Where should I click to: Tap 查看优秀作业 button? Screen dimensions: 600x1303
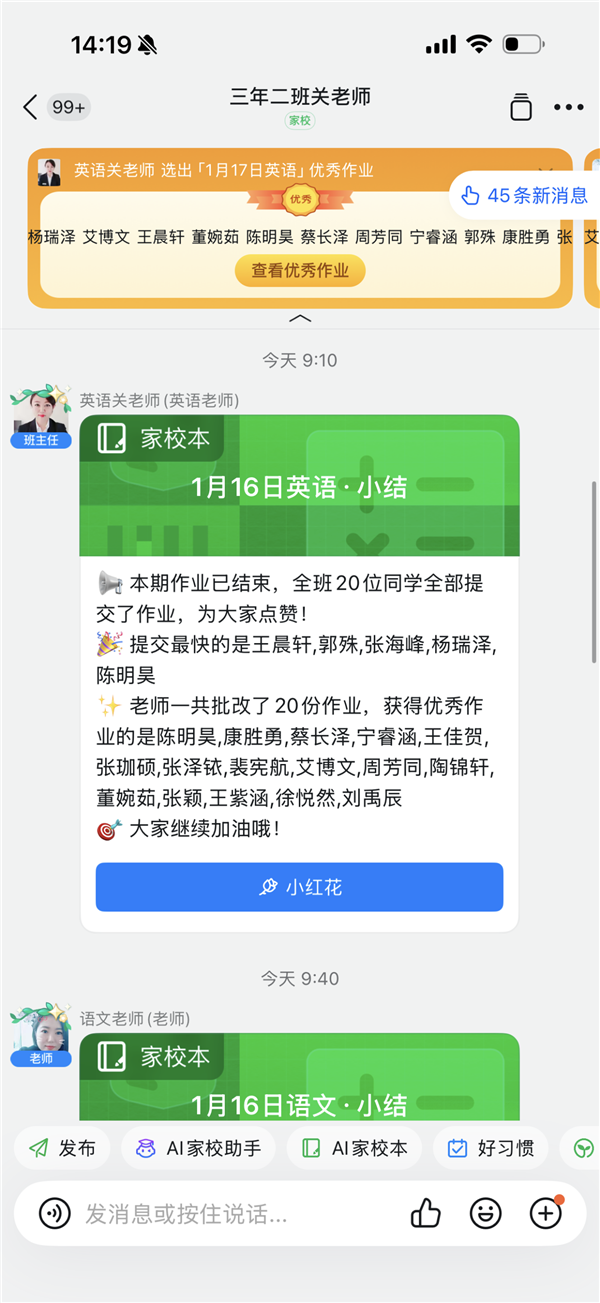pos(300,270)
